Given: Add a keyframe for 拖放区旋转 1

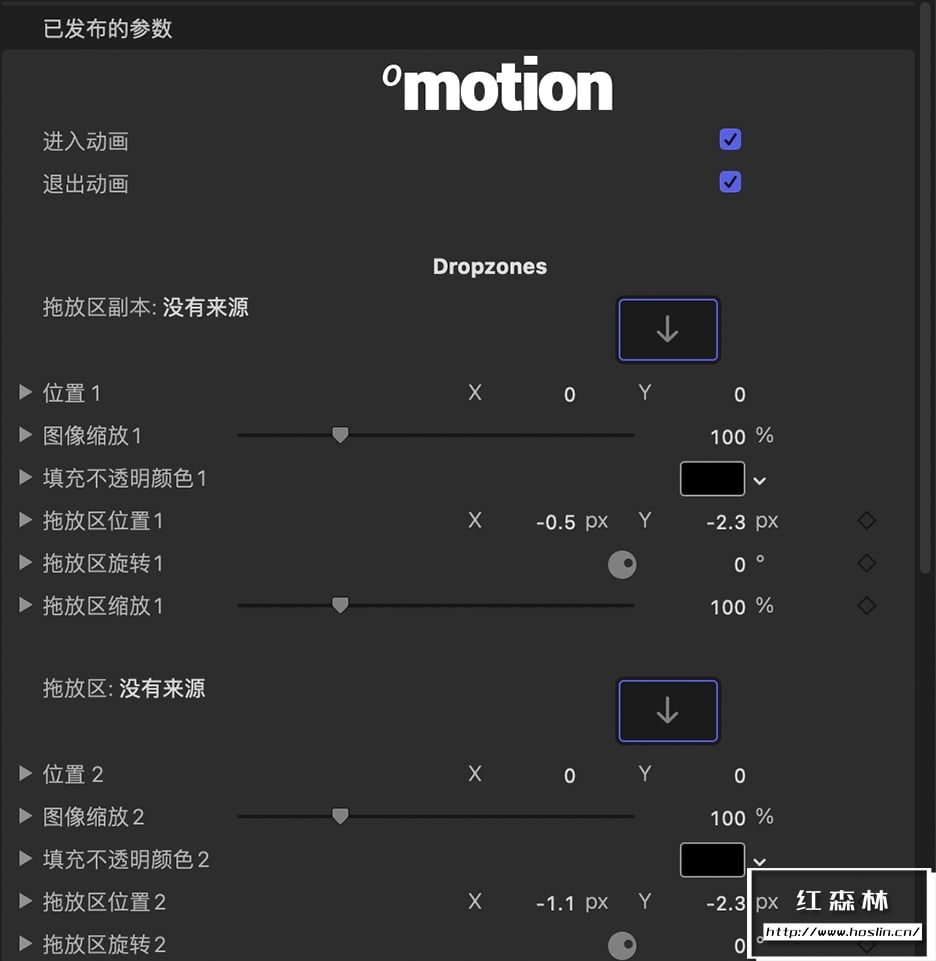Looking at the screenshot, I should (867, 563).
